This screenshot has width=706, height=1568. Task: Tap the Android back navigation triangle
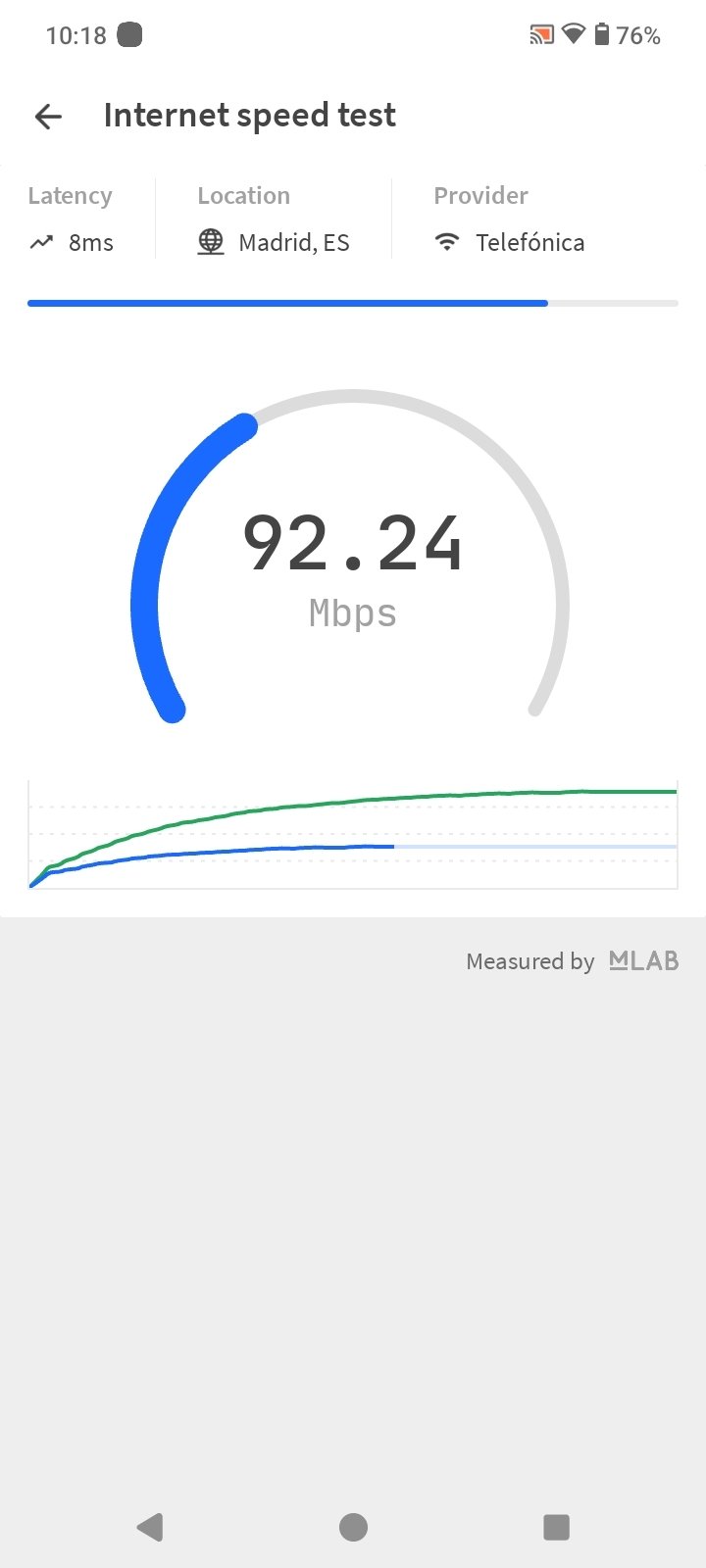click(149, 1526)
